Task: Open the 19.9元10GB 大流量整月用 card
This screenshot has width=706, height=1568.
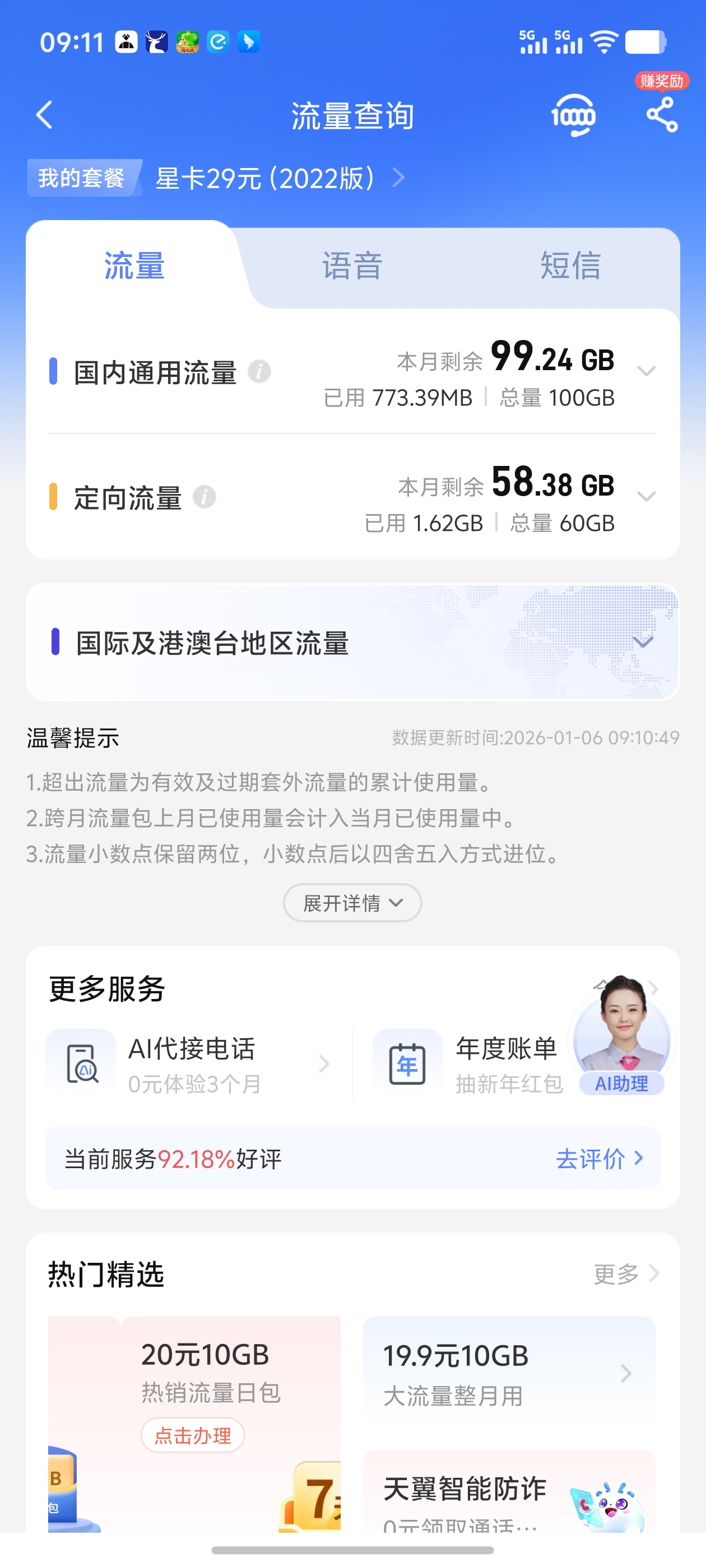Action: coord(509,1373)
